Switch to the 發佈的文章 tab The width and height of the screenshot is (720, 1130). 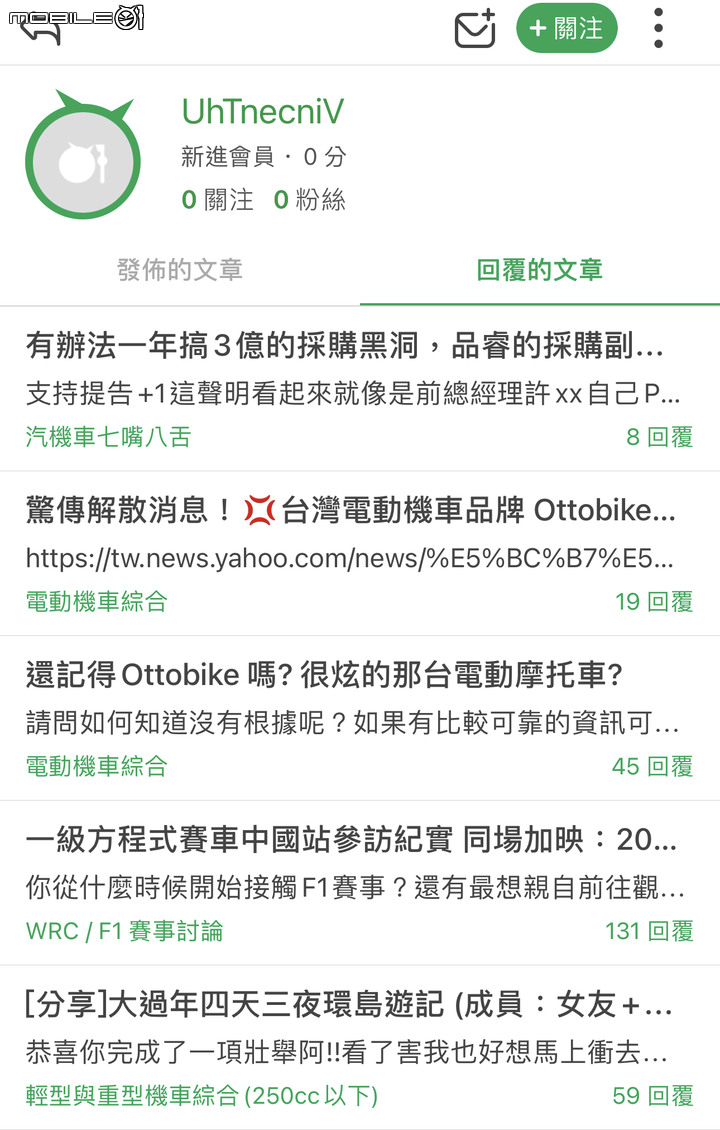coord(180,270)
